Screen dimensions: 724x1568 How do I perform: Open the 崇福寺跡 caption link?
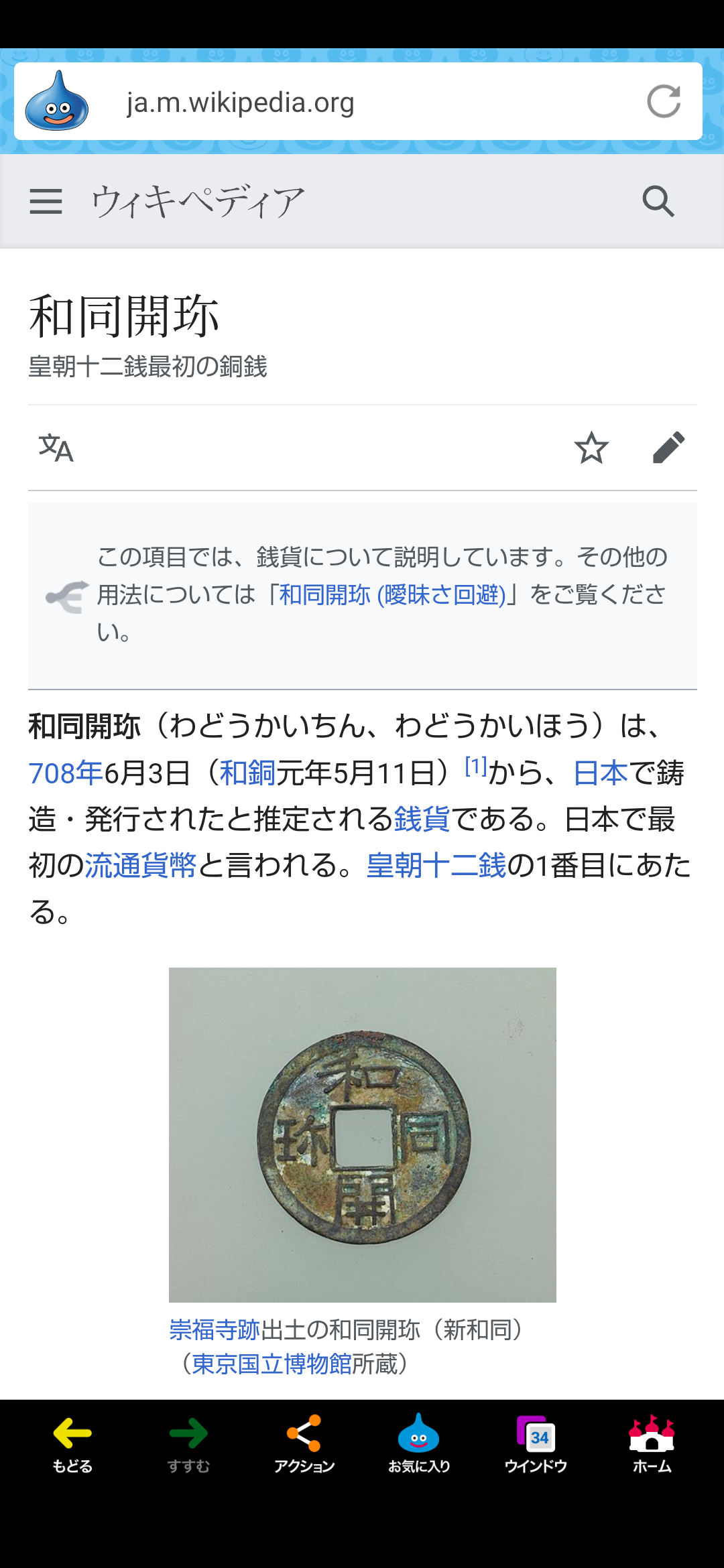tap(215, 1329)
